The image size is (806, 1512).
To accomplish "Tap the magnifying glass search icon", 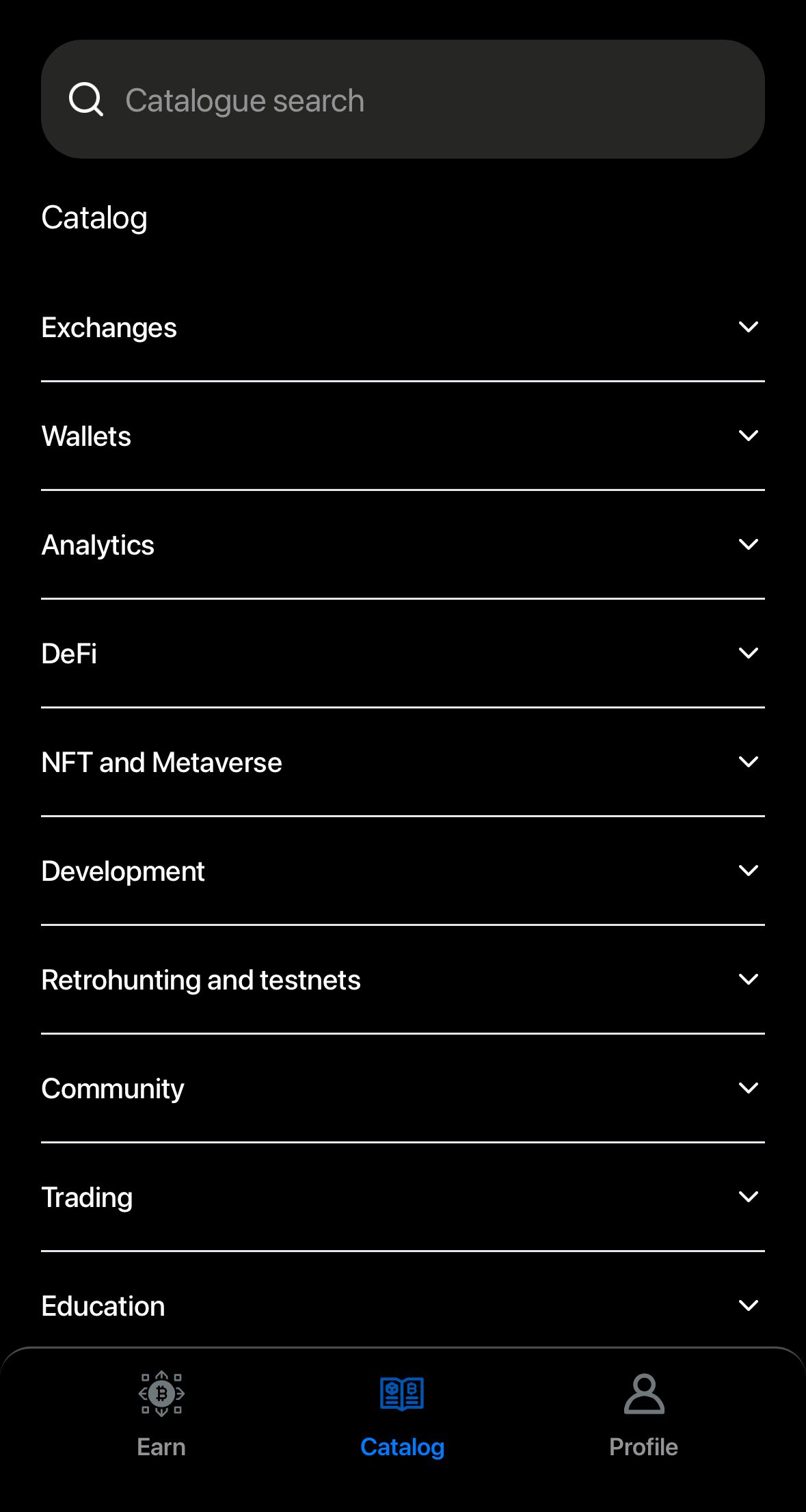I will (86, 99).
